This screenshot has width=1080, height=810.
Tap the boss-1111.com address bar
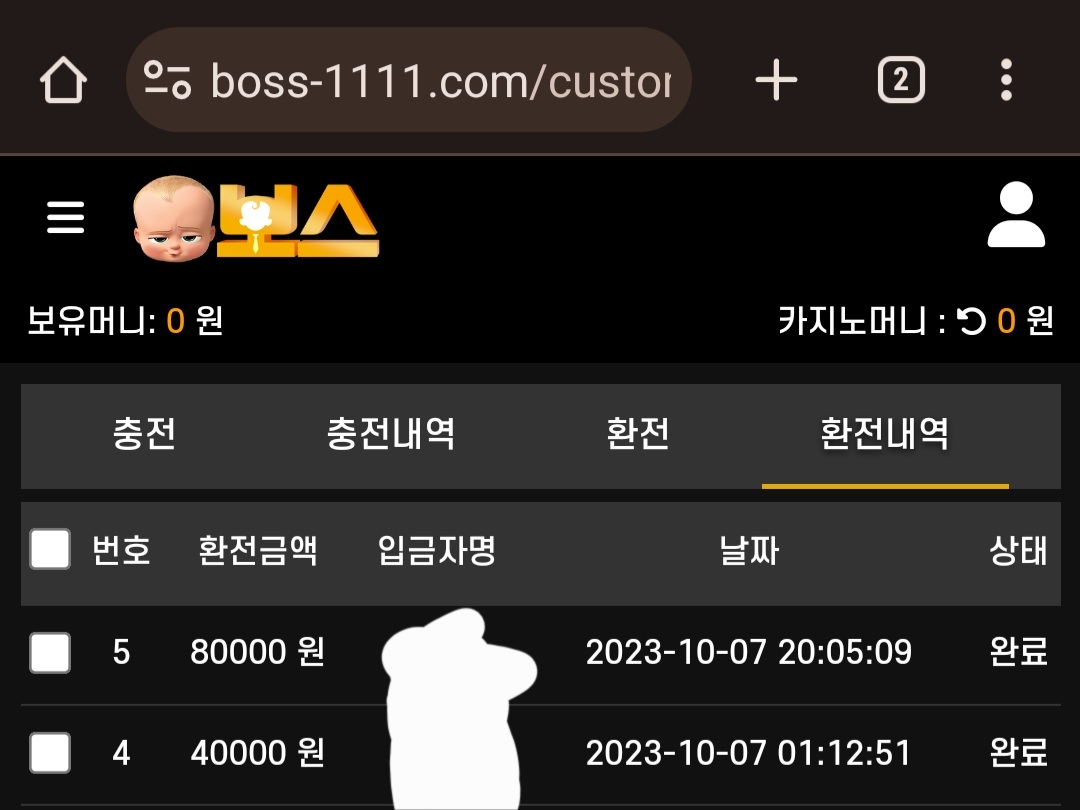coord(408,80)
